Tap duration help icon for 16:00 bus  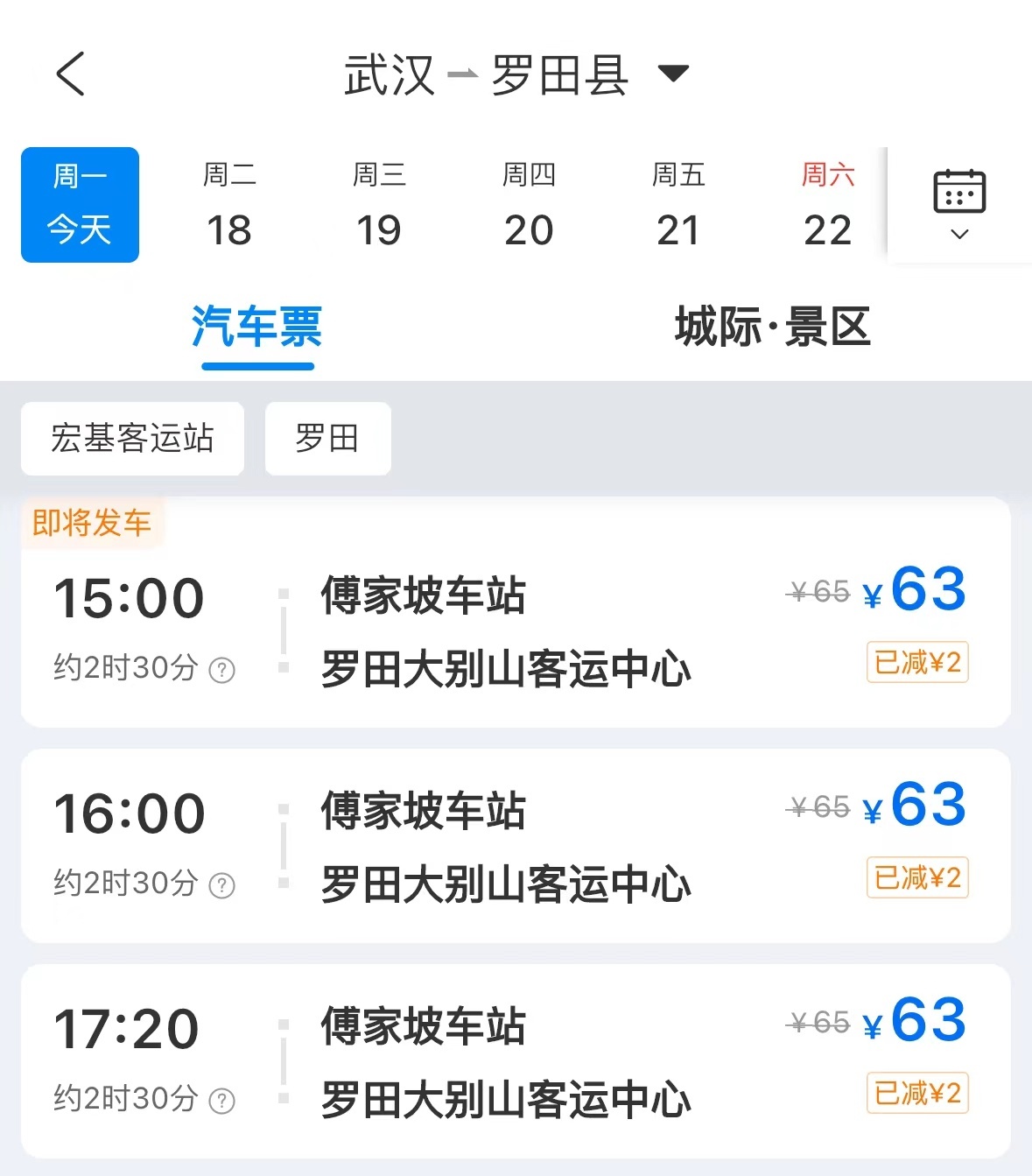point(222,886)
